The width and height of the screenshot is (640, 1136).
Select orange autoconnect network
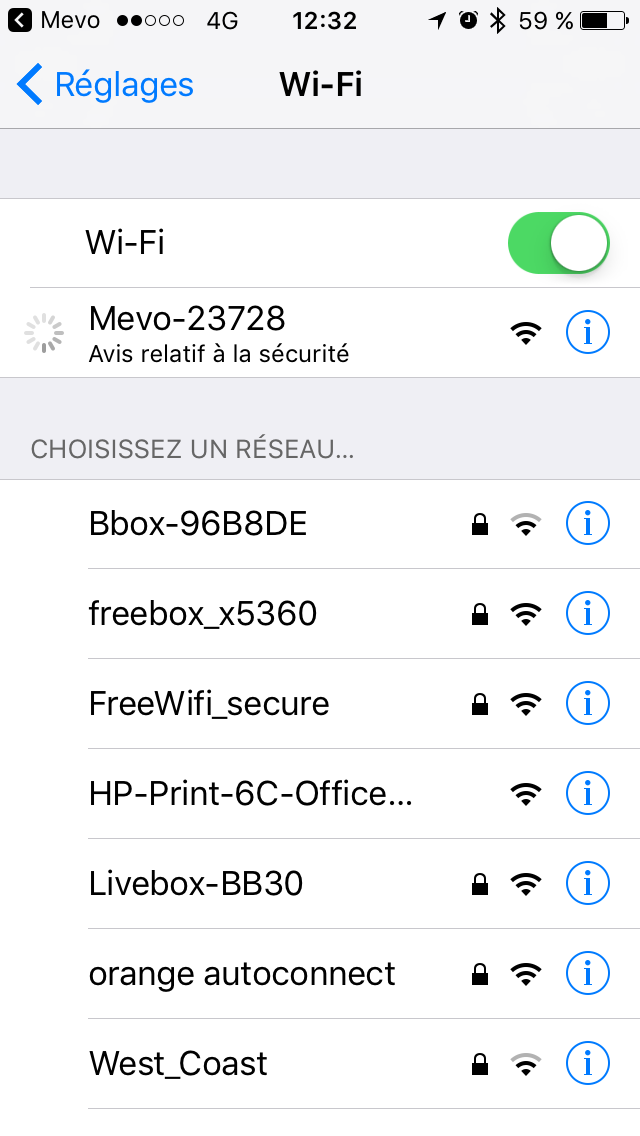click(x=320, y=973)
